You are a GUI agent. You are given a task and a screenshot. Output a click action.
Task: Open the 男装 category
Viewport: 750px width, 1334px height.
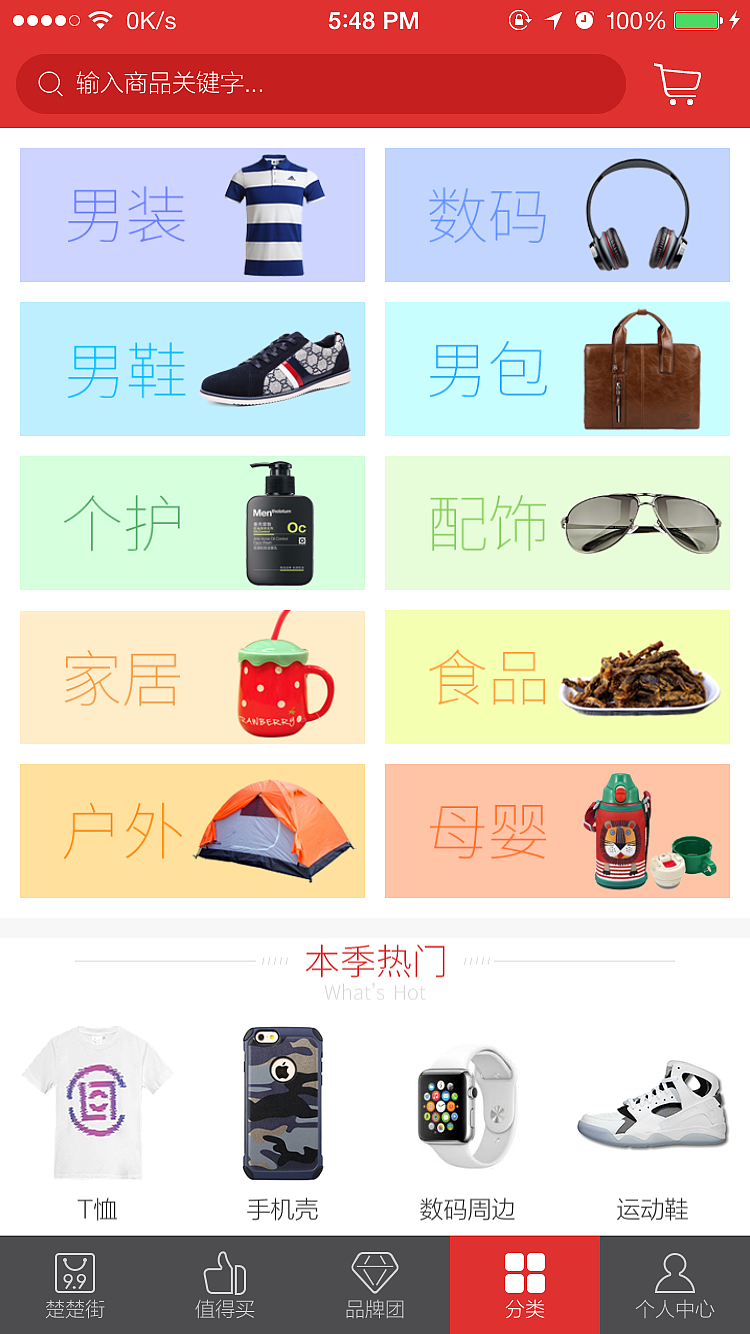pyautogui.click(x=192, y=215)
